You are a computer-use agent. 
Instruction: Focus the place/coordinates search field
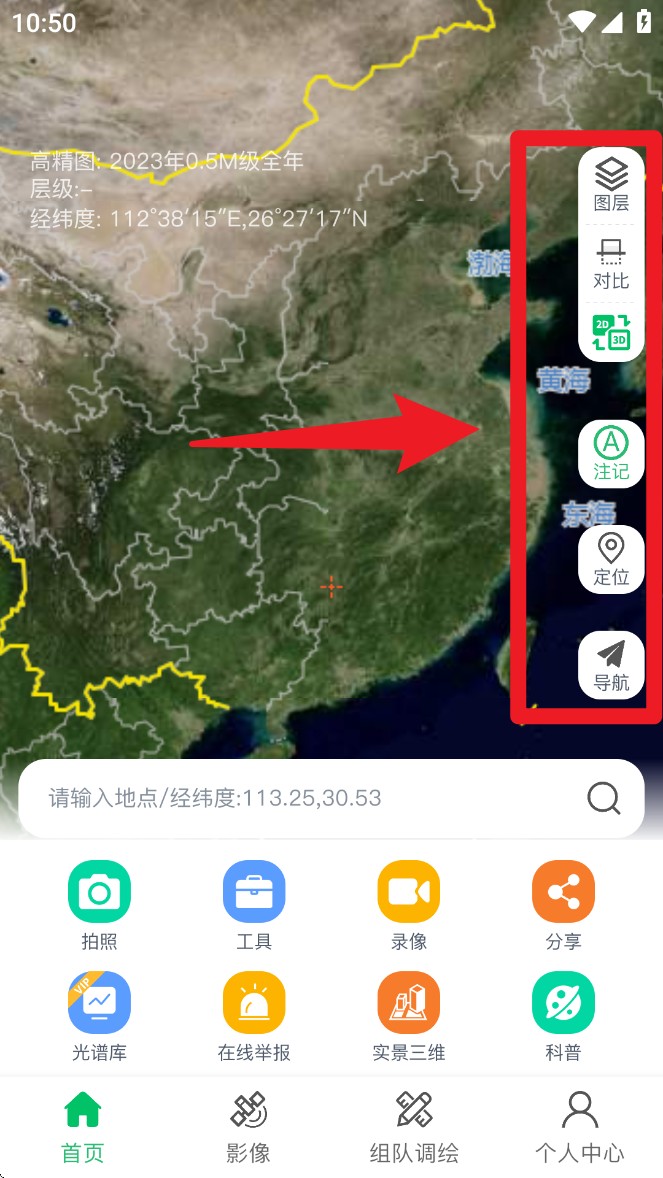click(x=300, y=798)
